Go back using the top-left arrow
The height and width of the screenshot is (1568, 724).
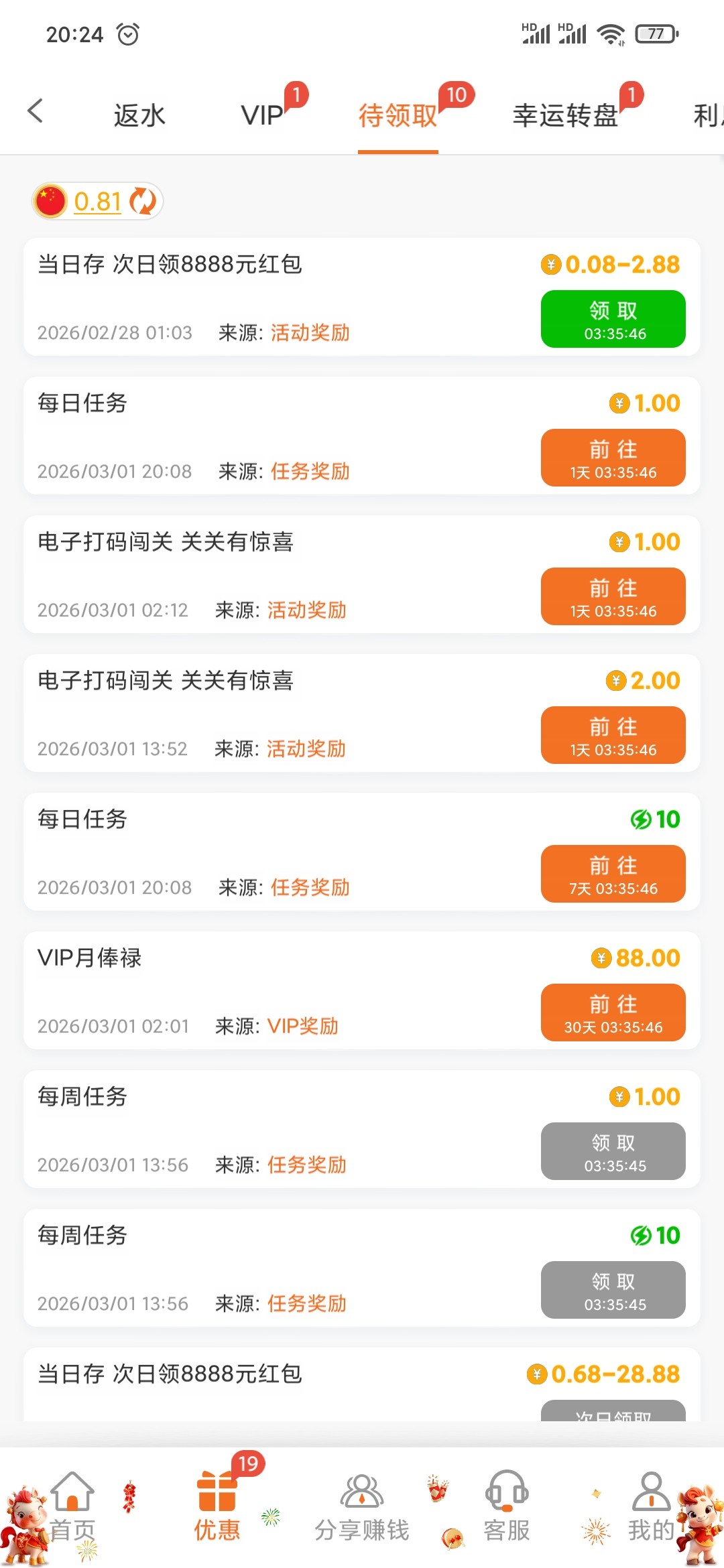(36, 111)
